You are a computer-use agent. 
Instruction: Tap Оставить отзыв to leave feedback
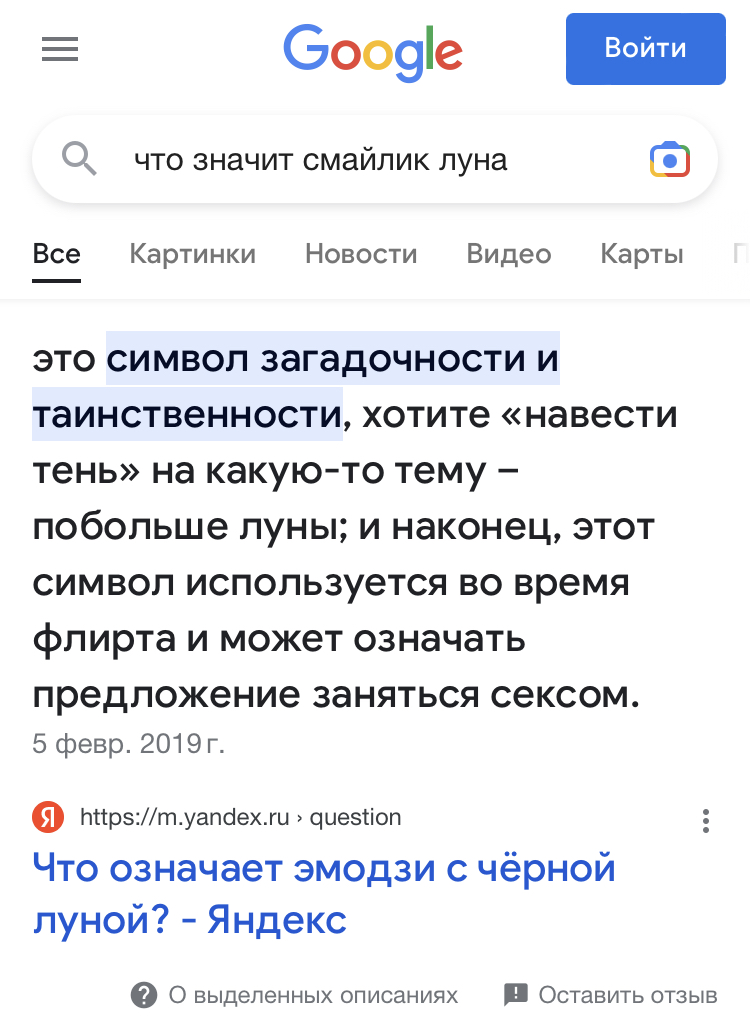610,995
